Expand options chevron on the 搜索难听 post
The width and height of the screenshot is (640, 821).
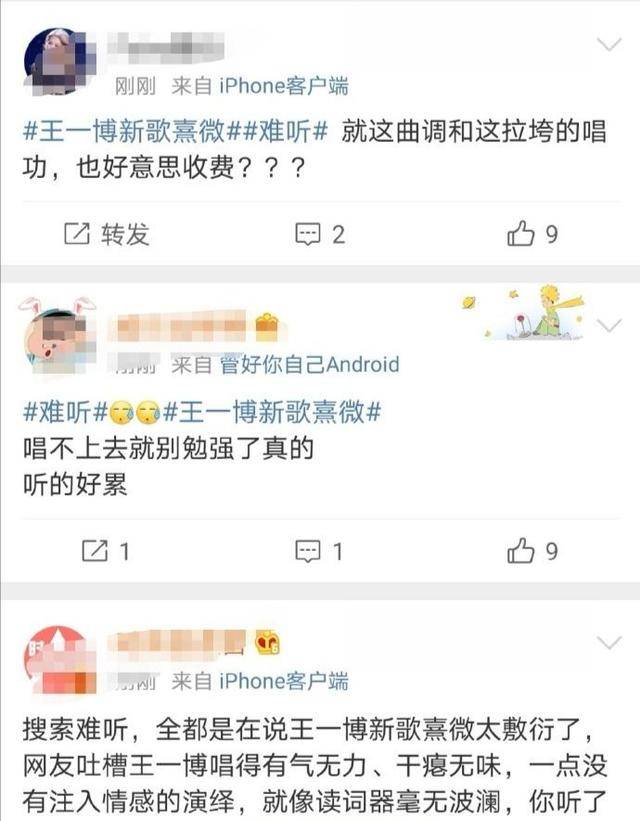tap(608, 642)
